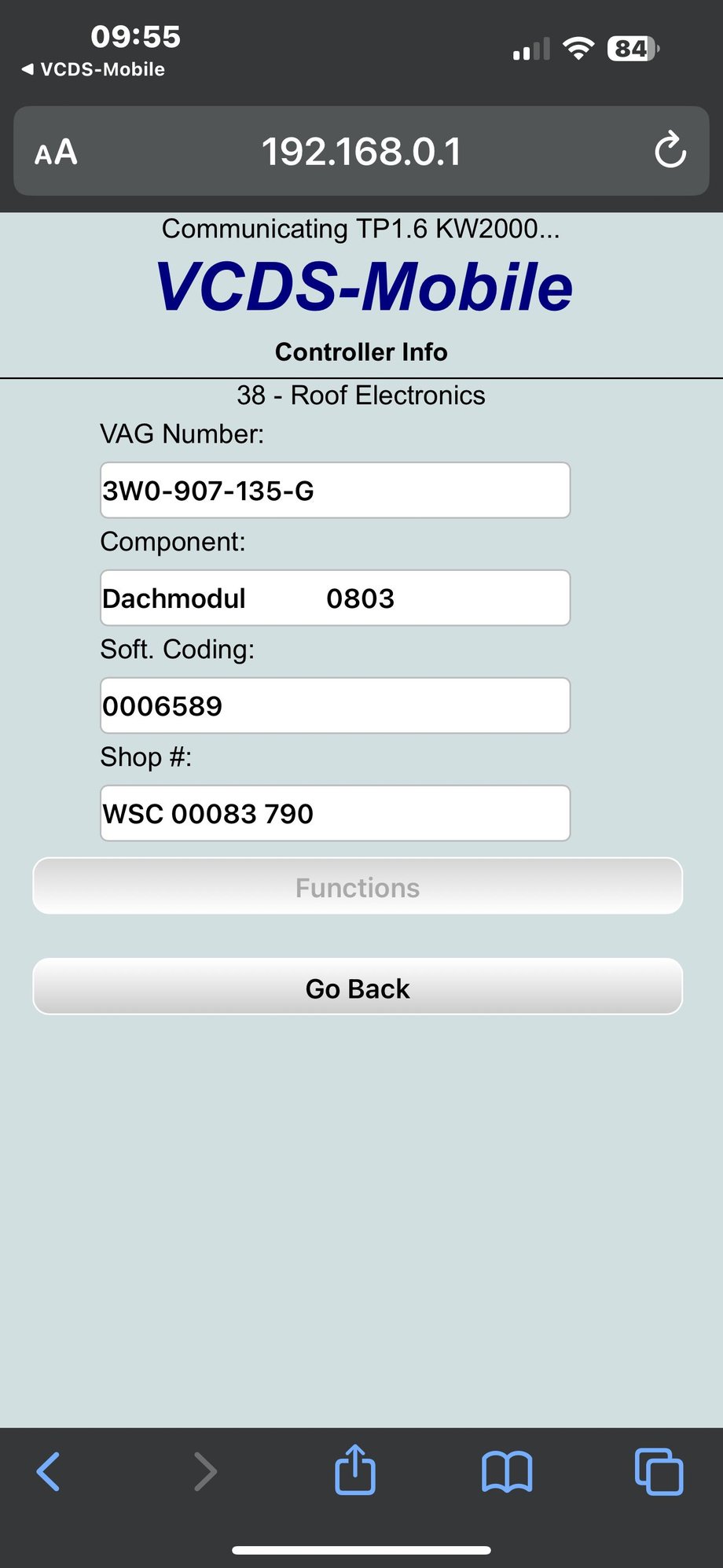Image resolution: width=723 pixels, height=1568 pixels.
Task: Tap the Go Back button
Action: click(358, 987)
